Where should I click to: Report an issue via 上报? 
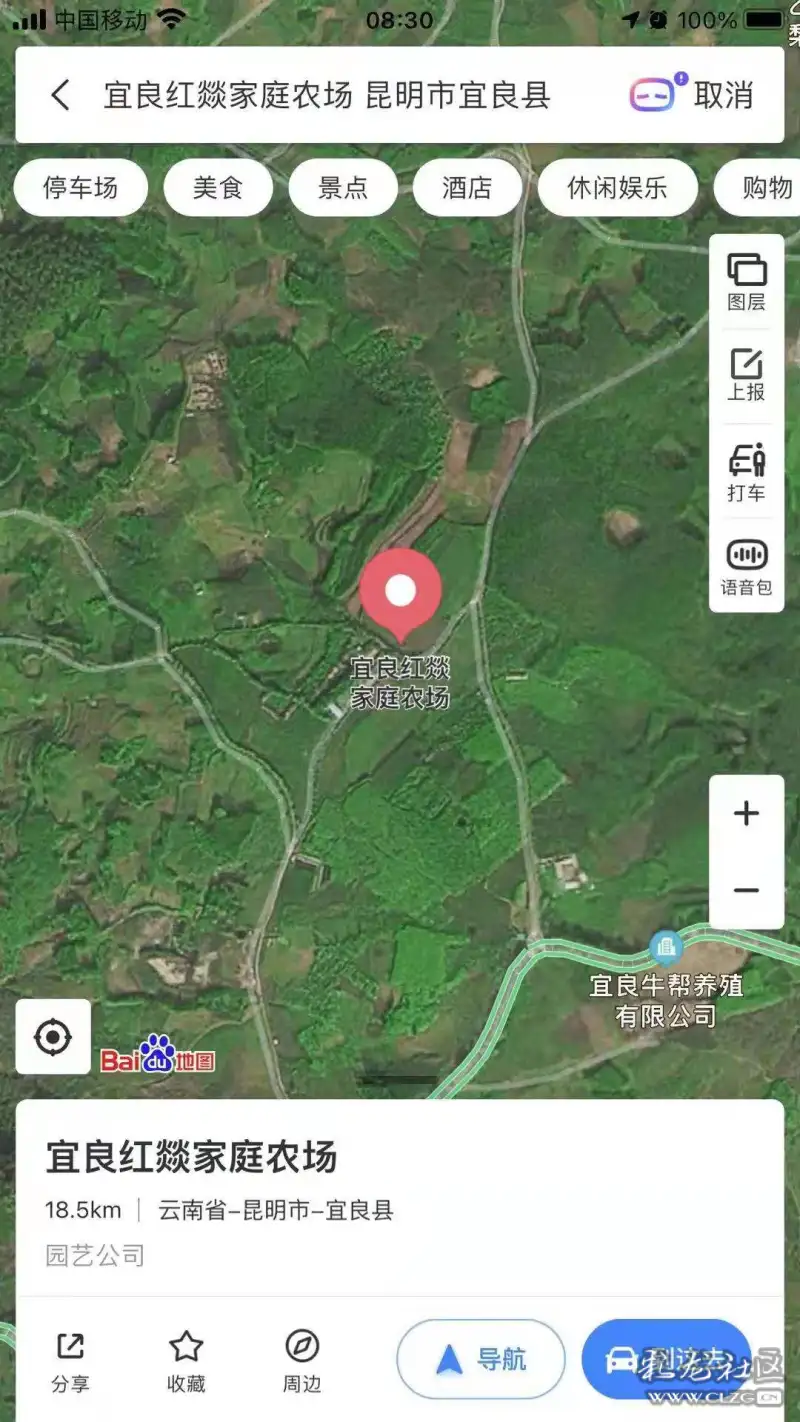click(x=746, y=375)
